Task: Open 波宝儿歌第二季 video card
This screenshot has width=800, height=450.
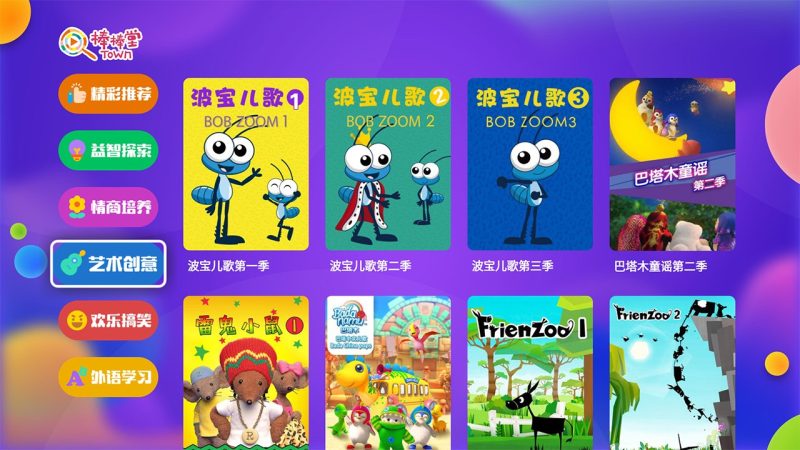Action: [x=388, y=164]
